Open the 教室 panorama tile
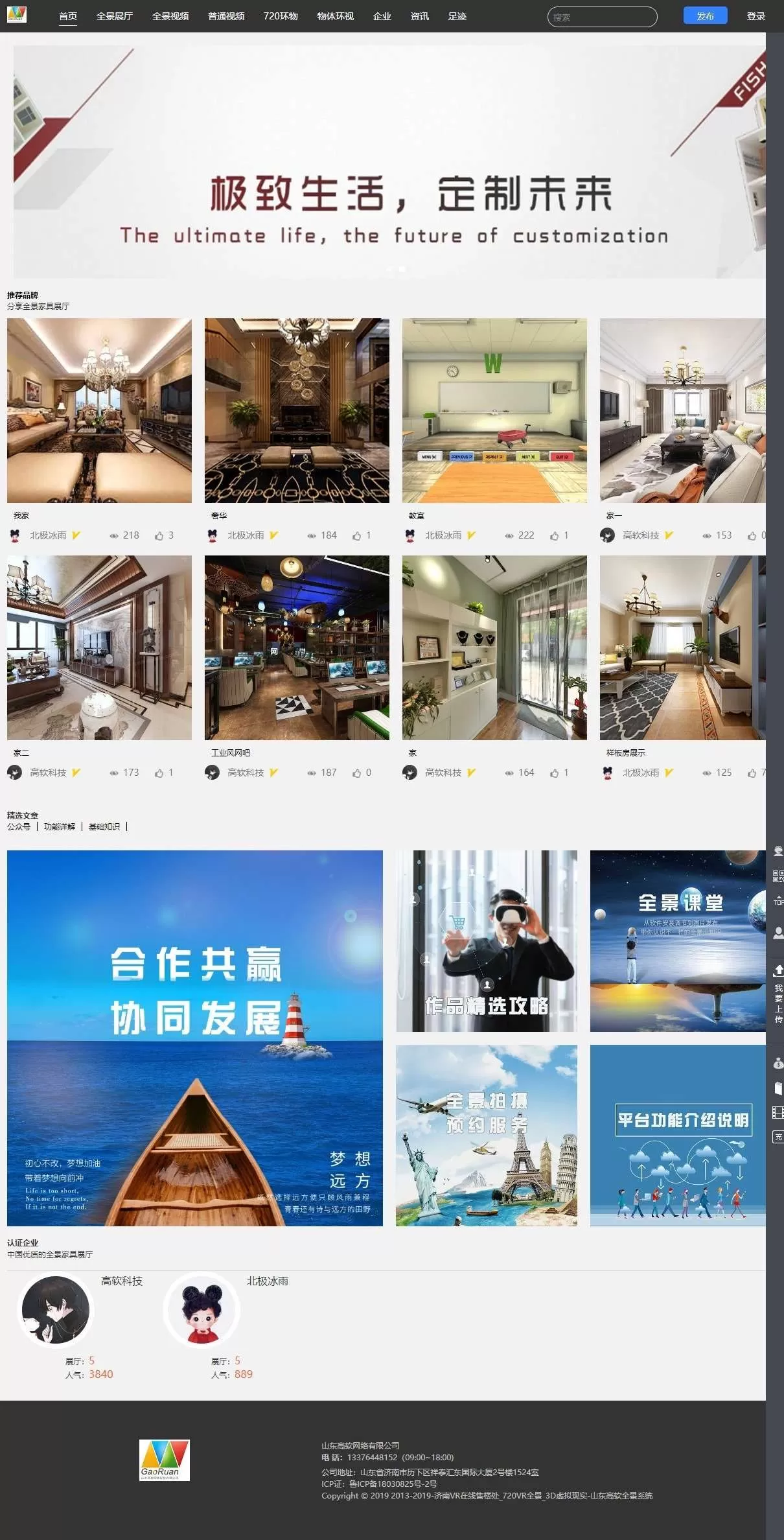Screen dimensions: 784x1540 (x=494, y=410)
